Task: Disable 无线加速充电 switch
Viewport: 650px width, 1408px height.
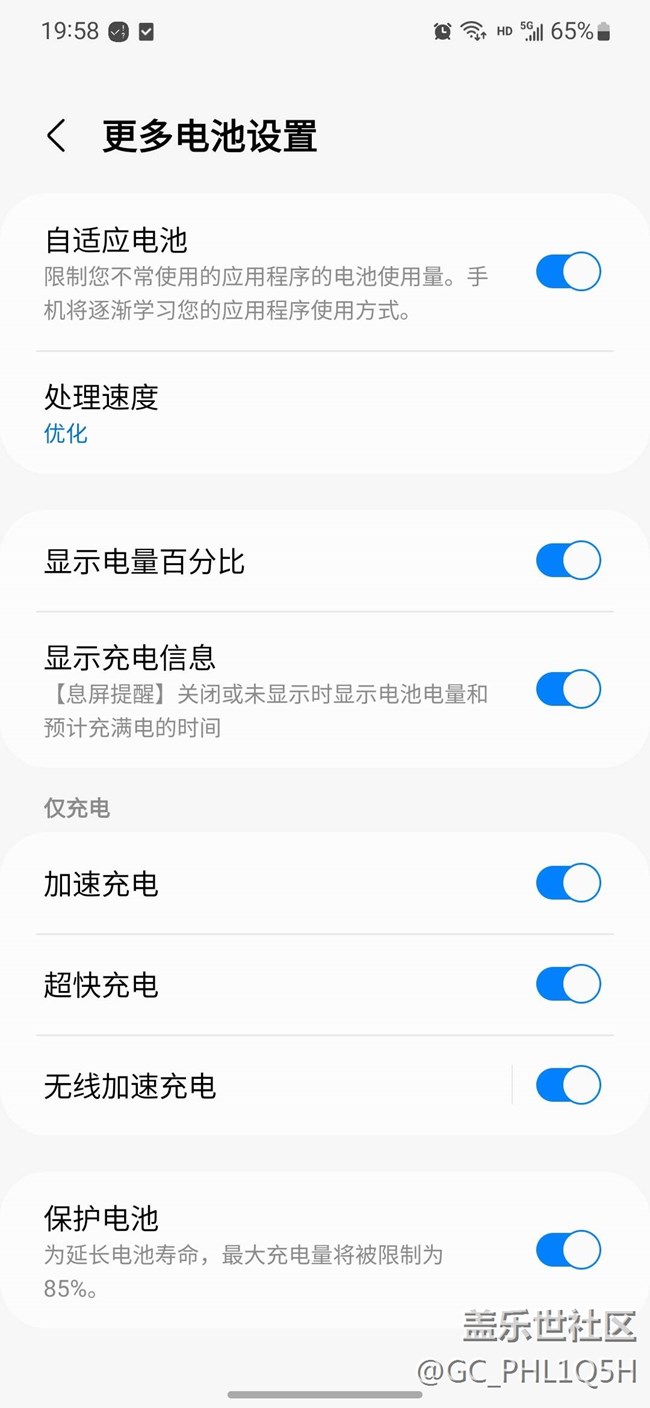Action: pos(568,1085)
